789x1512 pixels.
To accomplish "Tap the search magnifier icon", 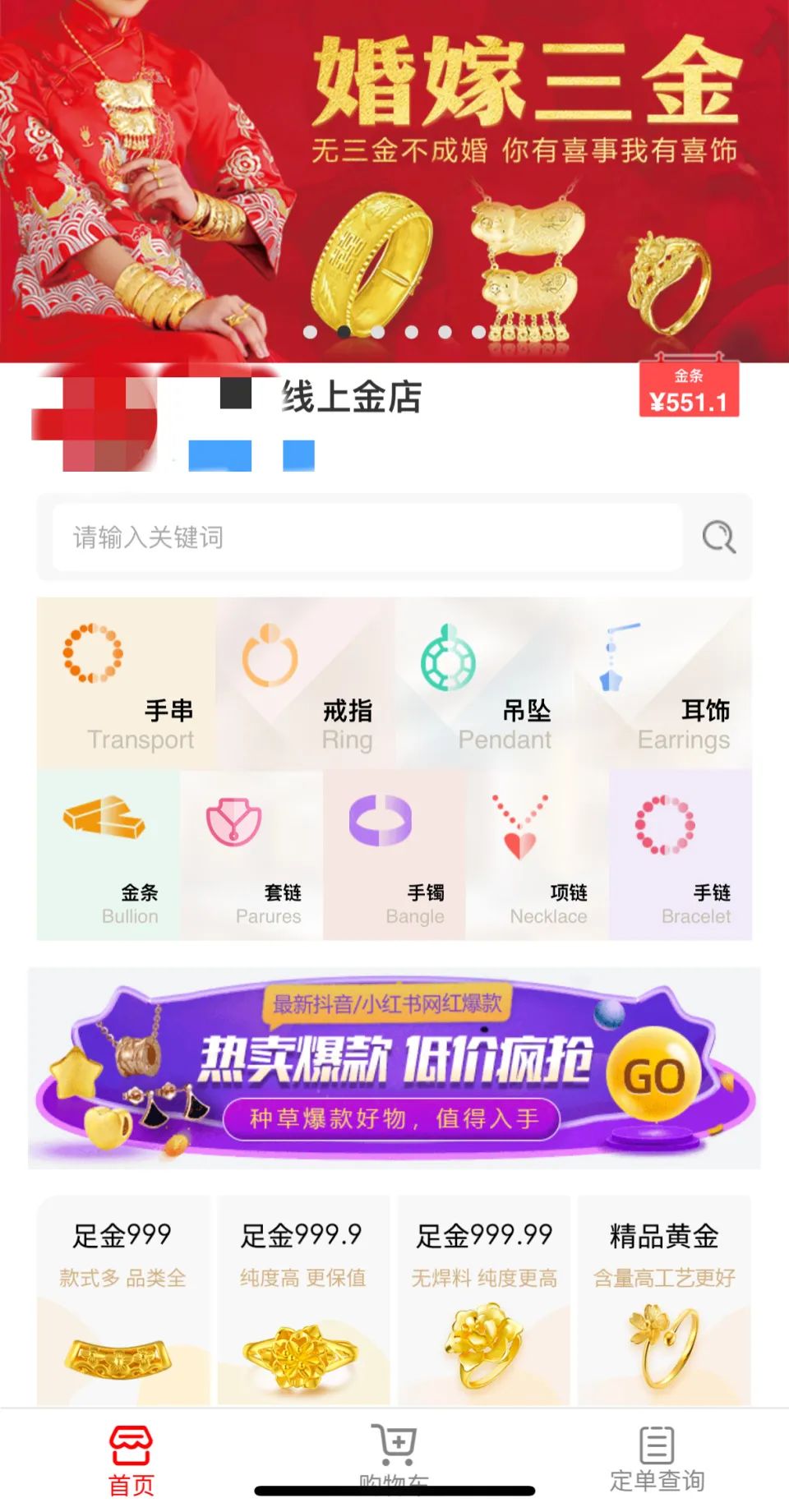I will pos(718,537).
